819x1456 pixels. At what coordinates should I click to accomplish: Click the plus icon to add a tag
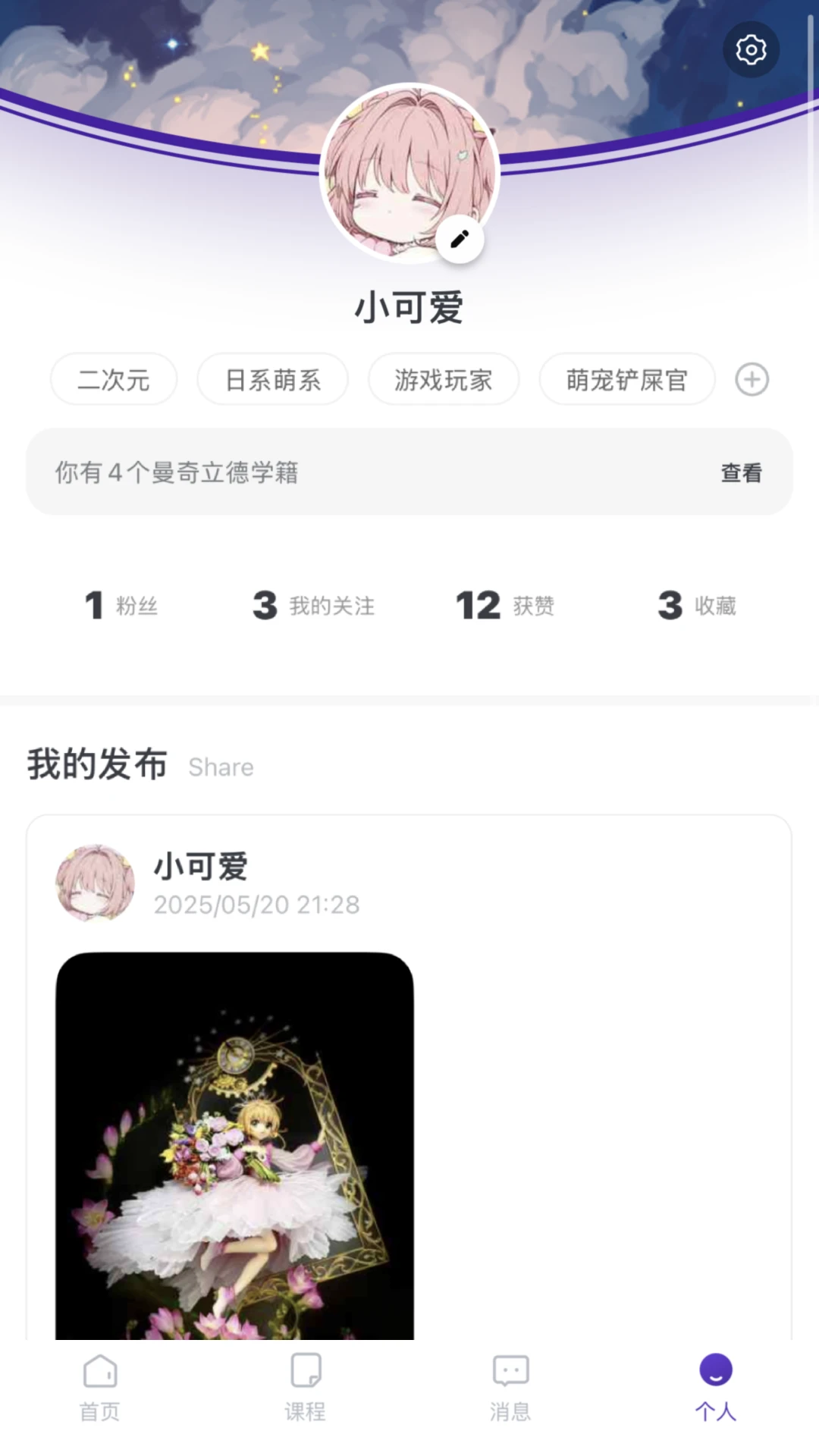(x=751, y=379)
